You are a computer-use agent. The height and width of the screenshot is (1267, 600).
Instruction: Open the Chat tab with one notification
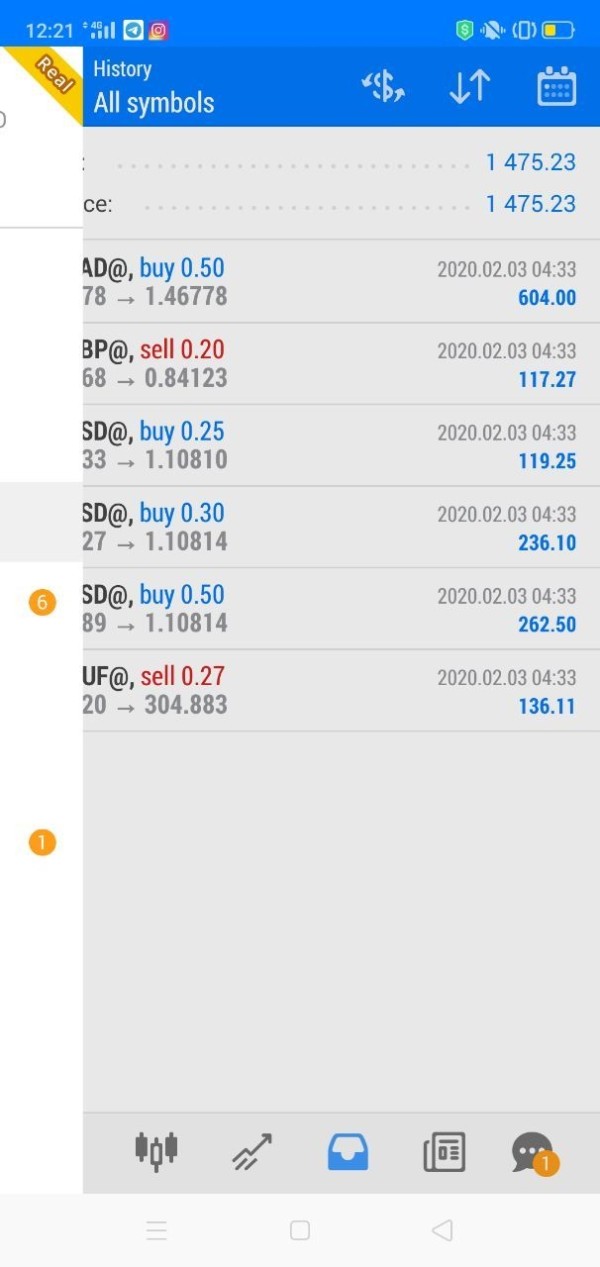[x=532, y=1152]
